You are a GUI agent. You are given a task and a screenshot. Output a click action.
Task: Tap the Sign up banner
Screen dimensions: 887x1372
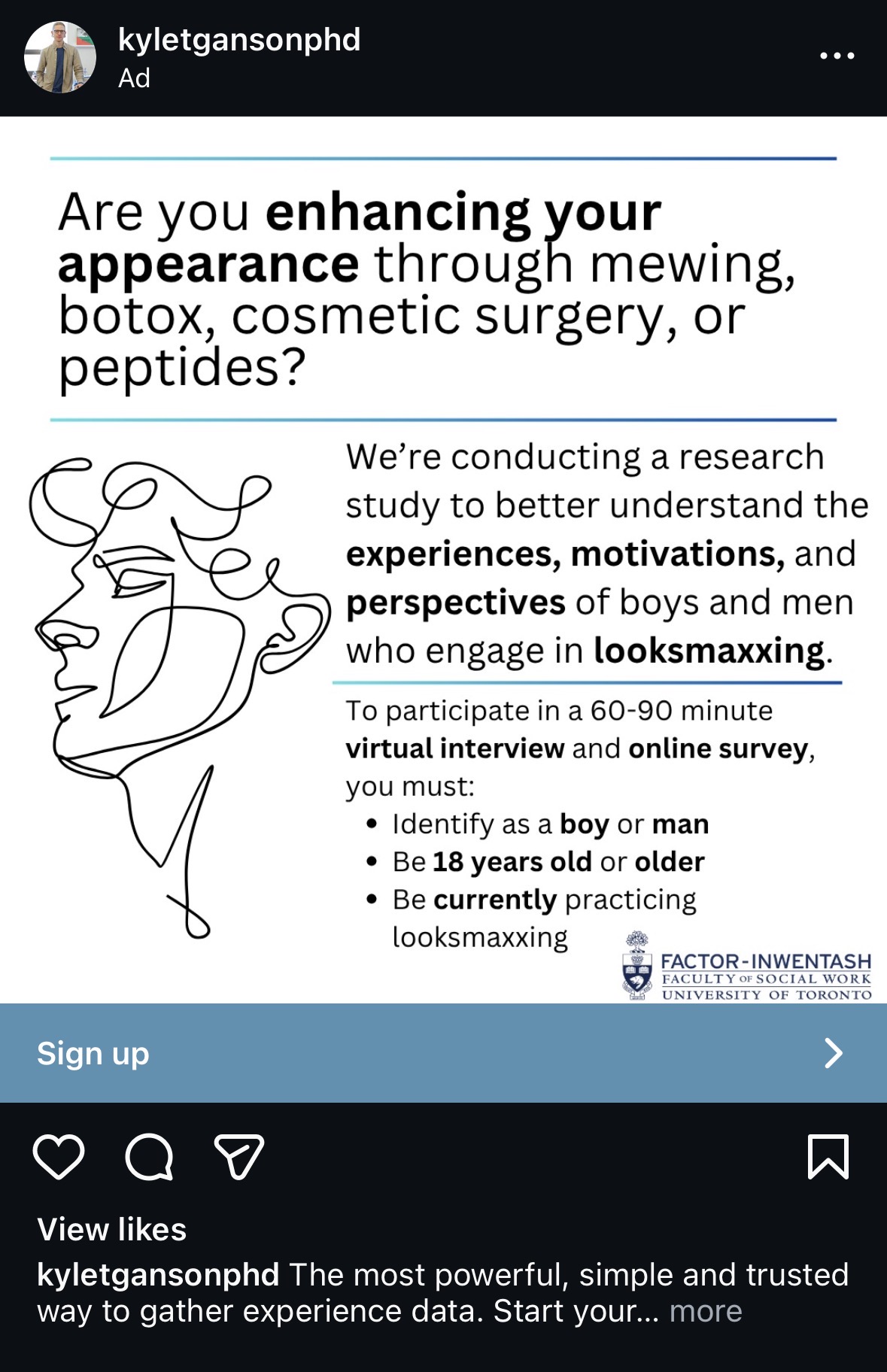(443, 1052)
